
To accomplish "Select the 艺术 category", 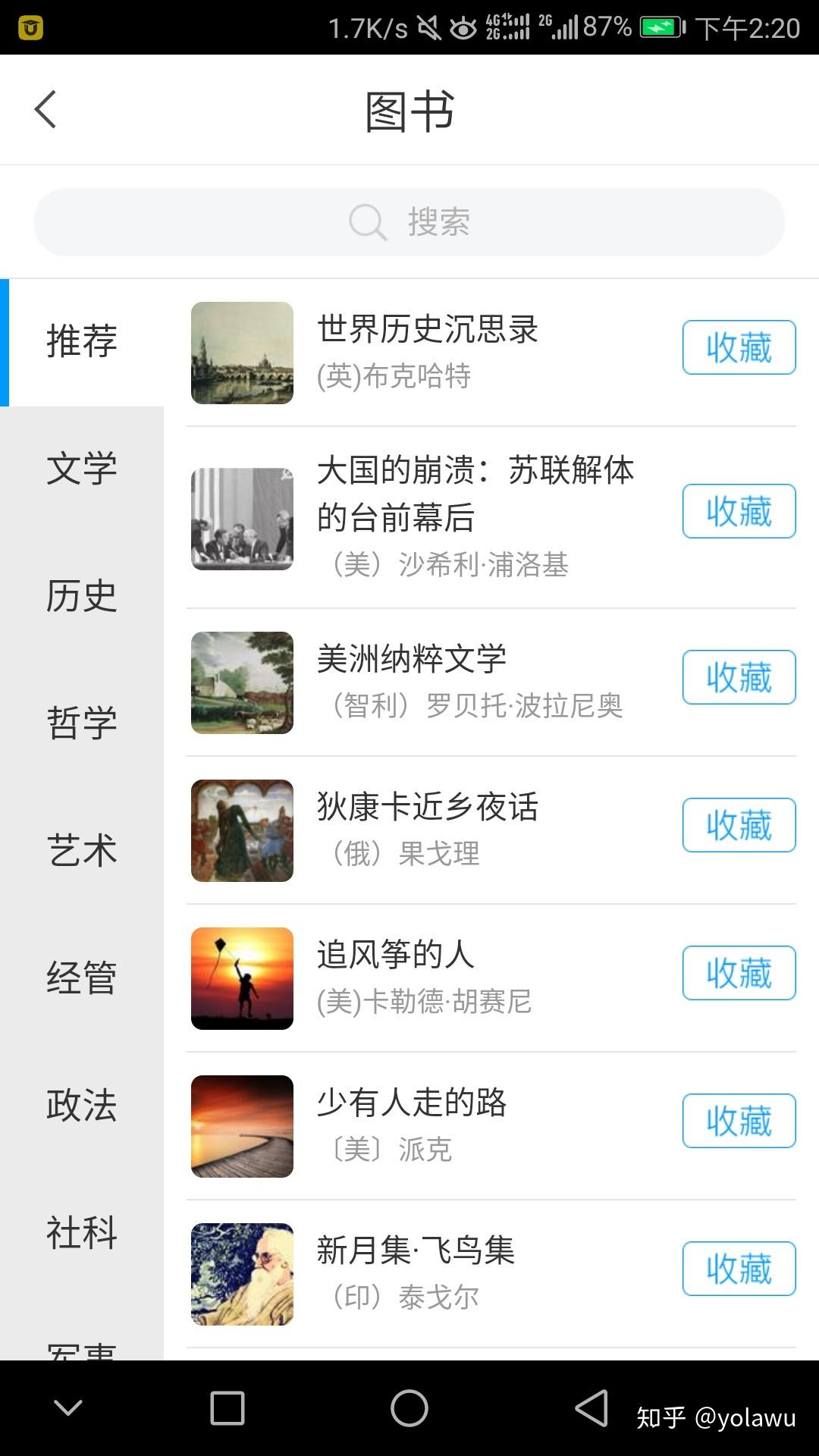I will click(x=82, y=851).
